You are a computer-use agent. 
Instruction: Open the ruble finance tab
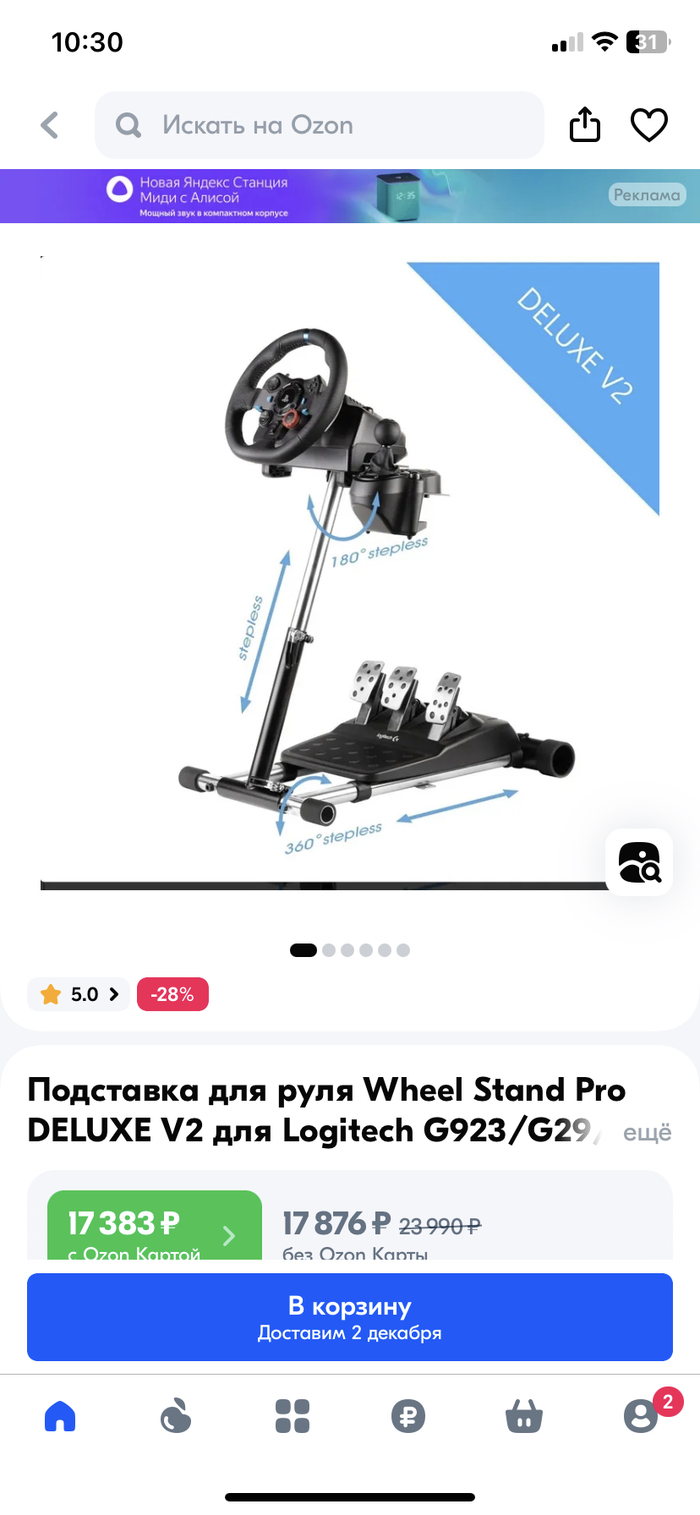tap(408, 1416)
